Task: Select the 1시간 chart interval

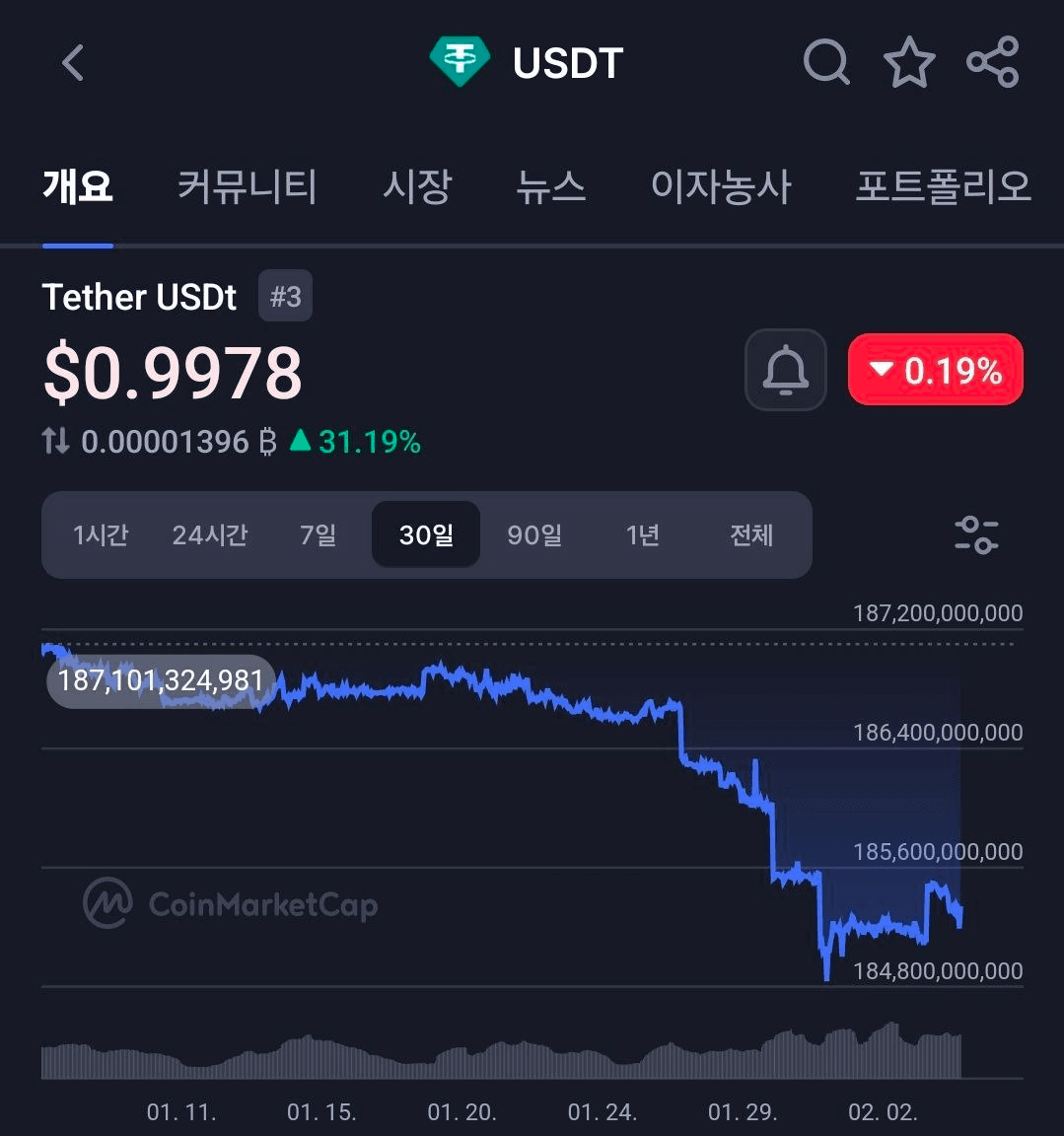Action: (x=102, y=535)
